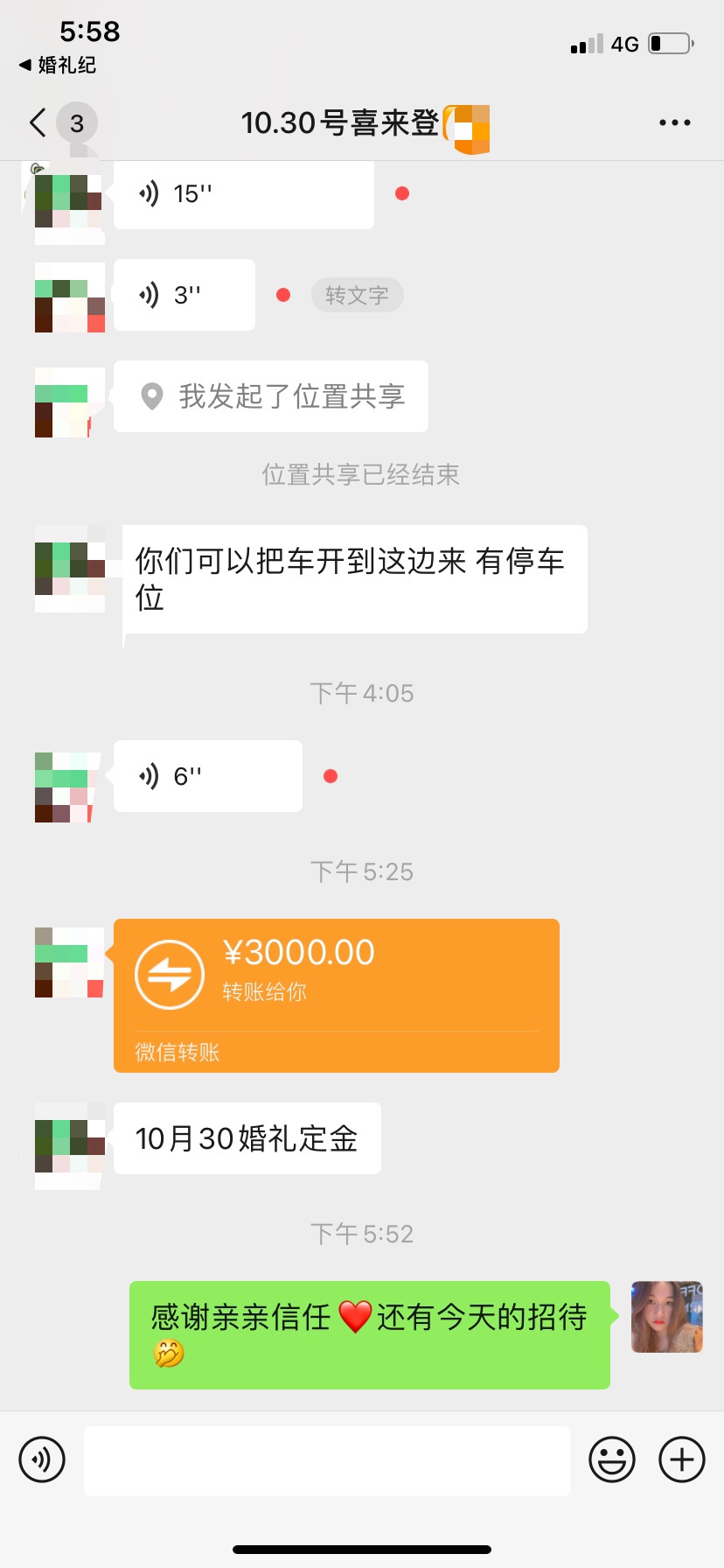Focus the message text field
This screenshot has width=724, height=1568.
[326, 1460]
